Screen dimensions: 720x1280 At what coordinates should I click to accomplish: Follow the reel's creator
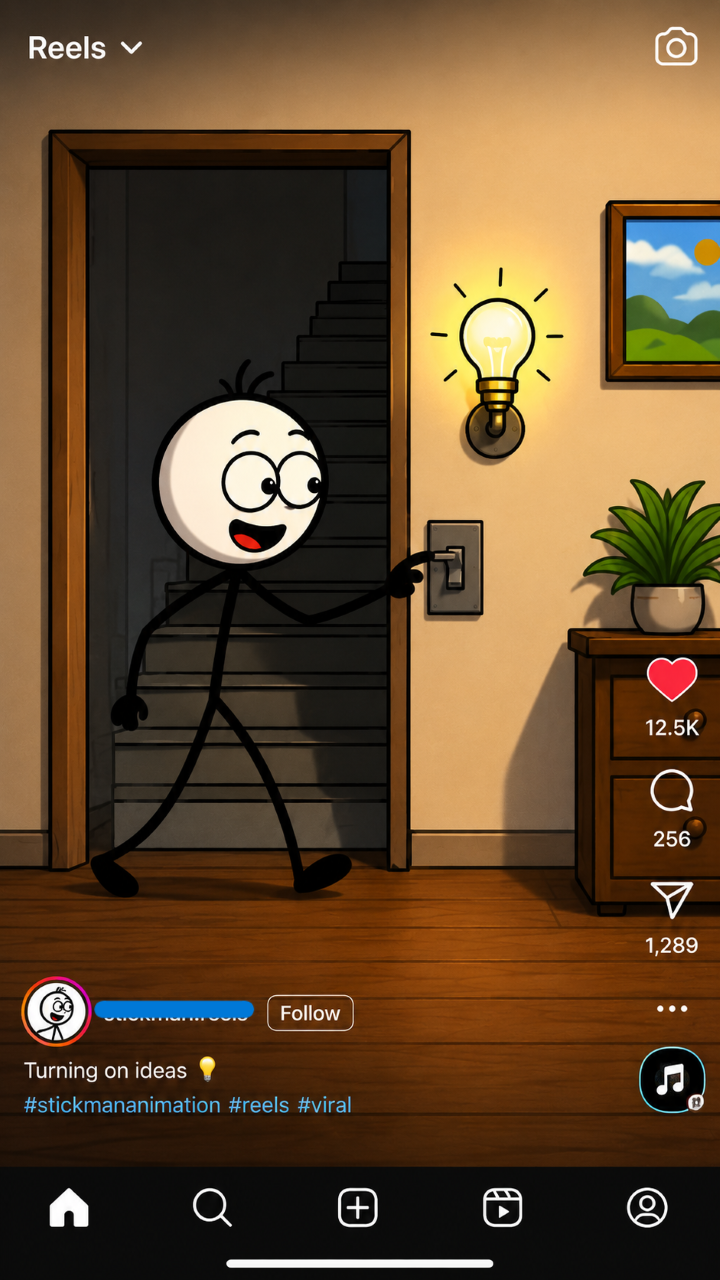pyautogui.click(x=310, y=1013)
